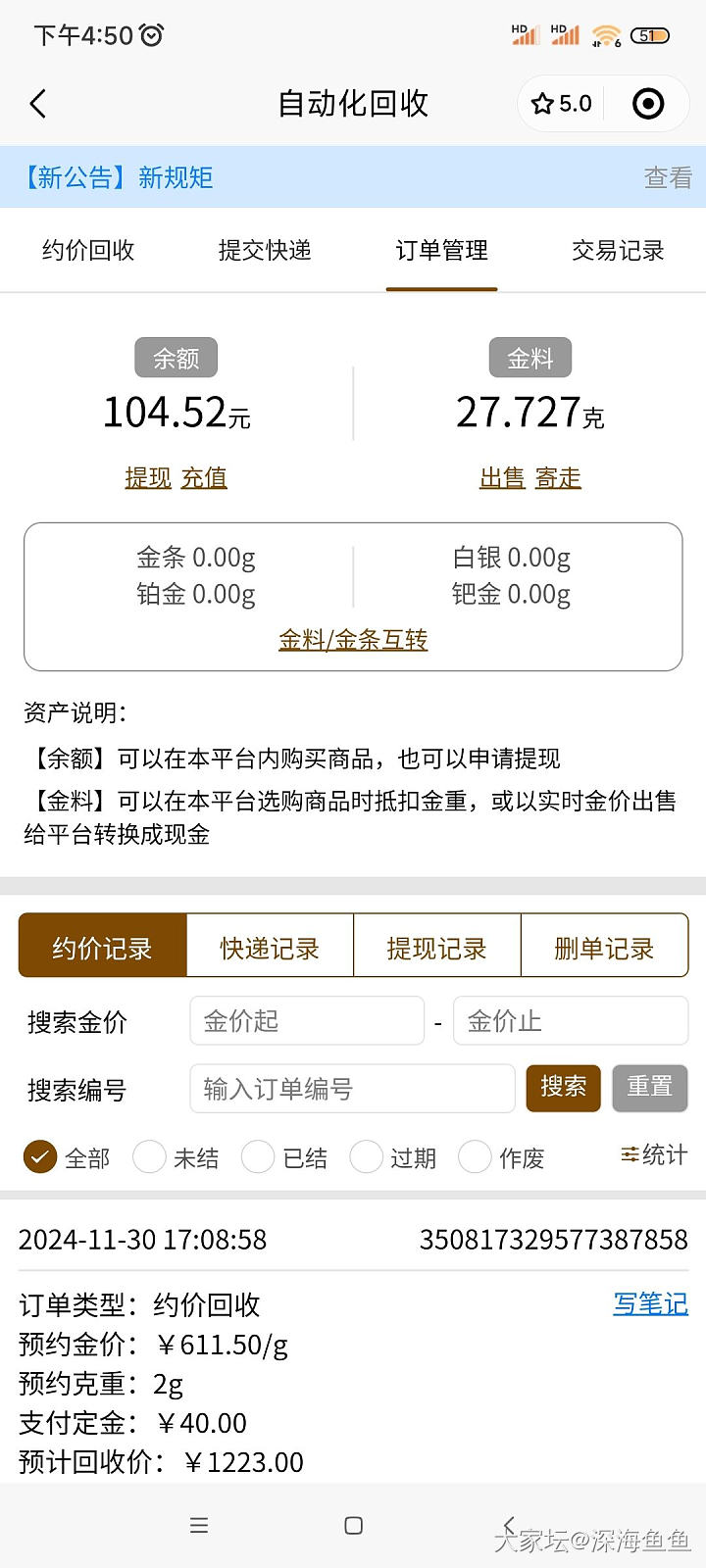Open the 金料/金条互转 link

tap(353, 640)
